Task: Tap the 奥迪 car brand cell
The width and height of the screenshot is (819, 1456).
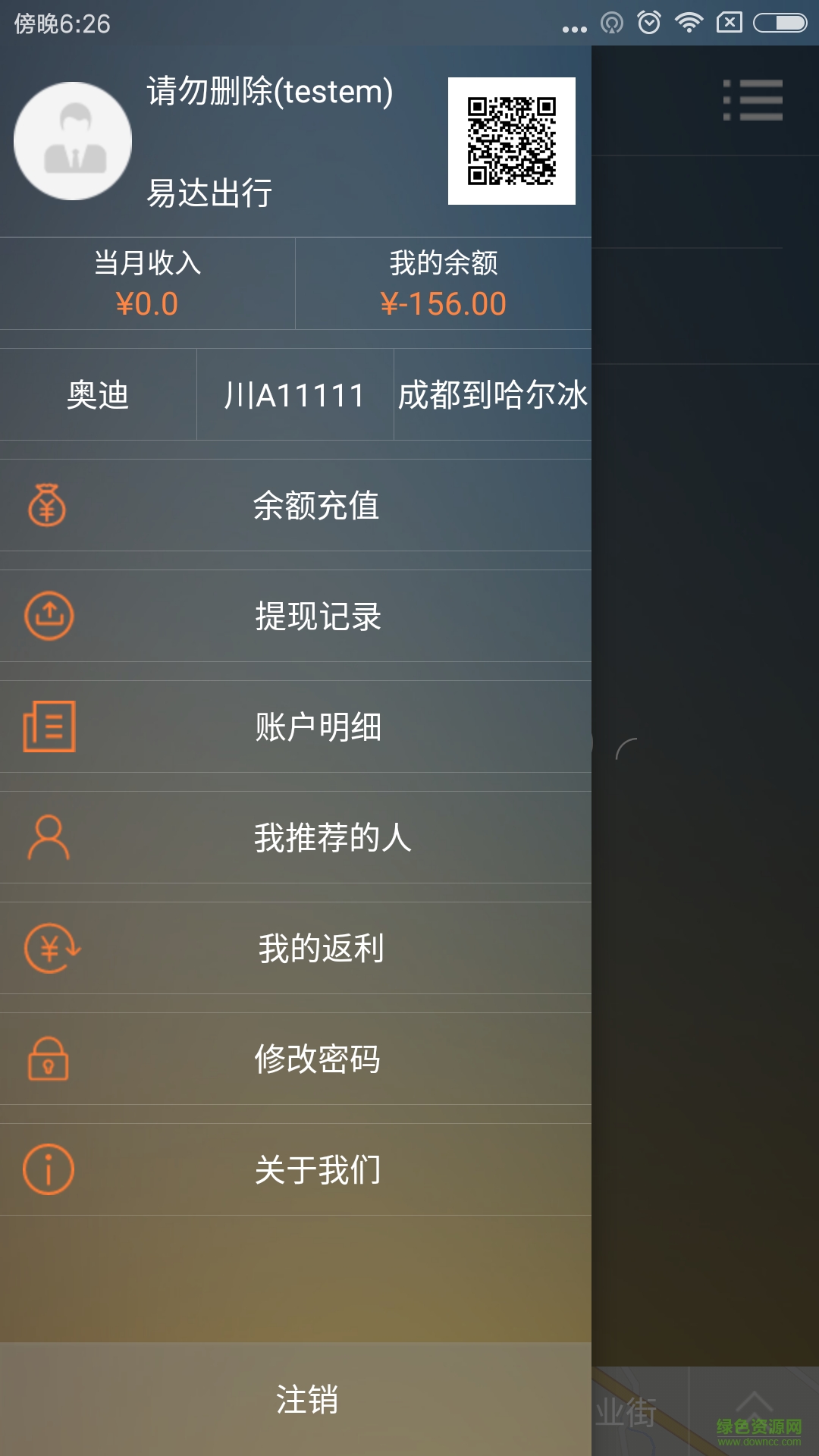Action: [98, 395]
